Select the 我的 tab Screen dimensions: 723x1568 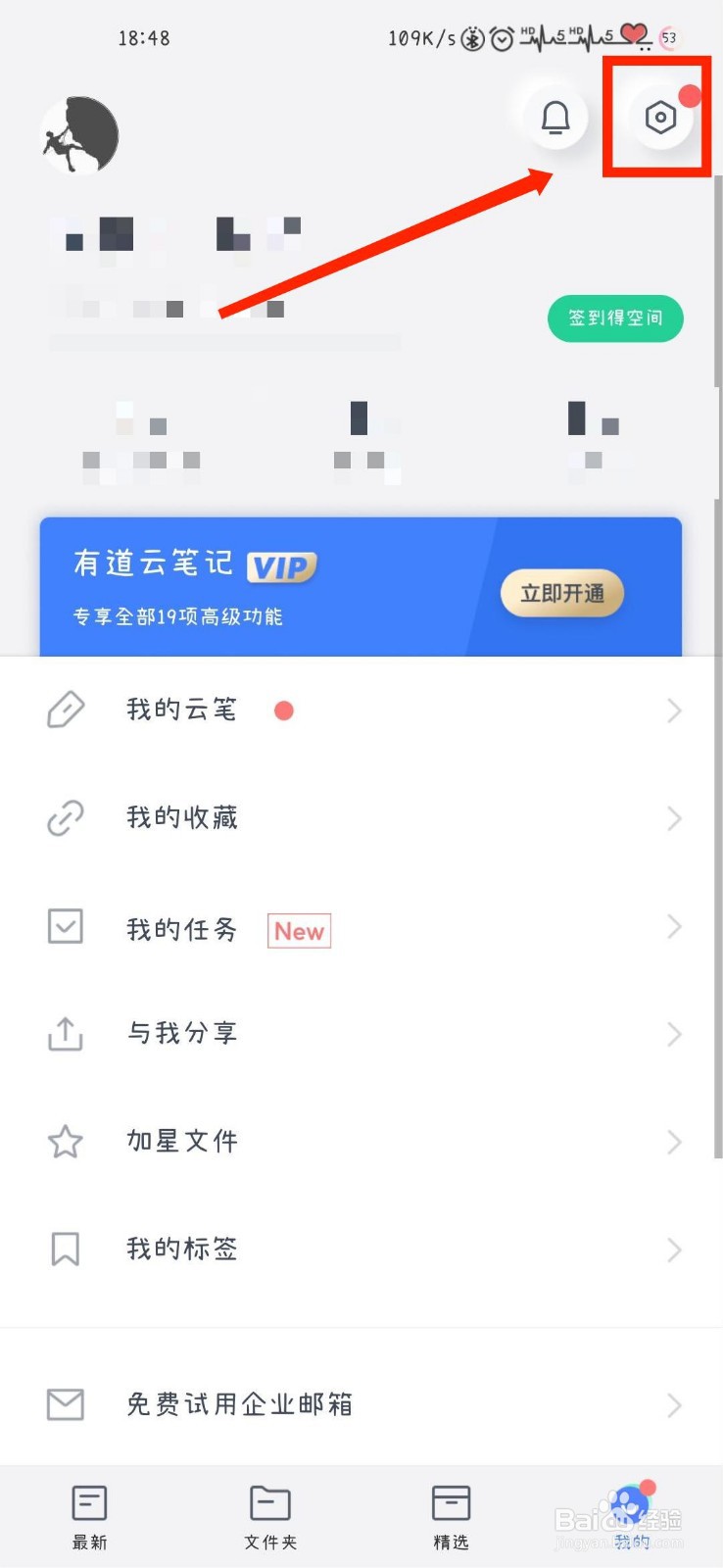pos(632,1516)
